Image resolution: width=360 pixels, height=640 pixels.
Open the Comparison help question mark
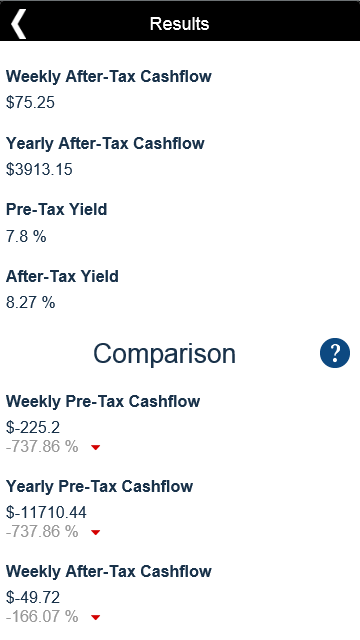[x=335, y=353]
